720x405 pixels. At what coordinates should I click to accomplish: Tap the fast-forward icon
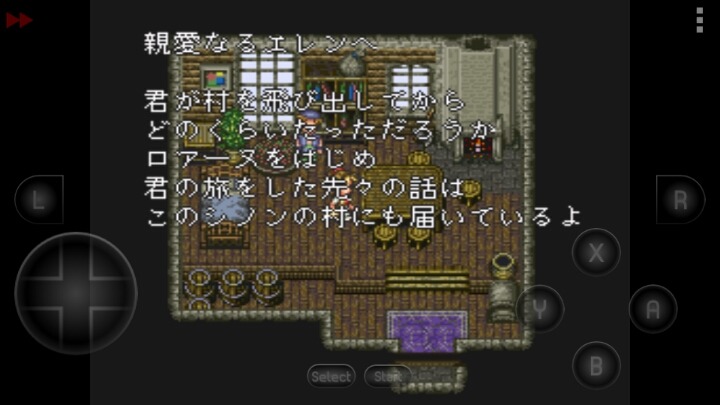(18, 19)
